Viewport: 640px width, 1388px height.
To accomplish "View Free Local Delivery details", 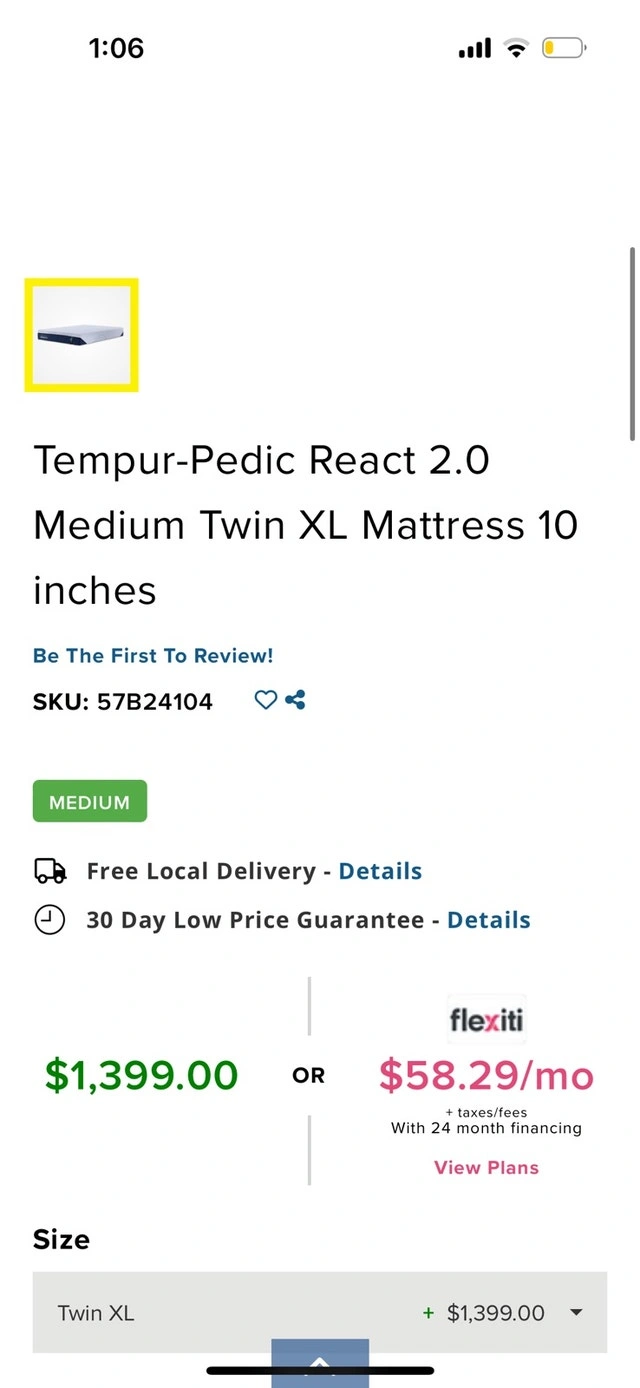I will point(380,871).
